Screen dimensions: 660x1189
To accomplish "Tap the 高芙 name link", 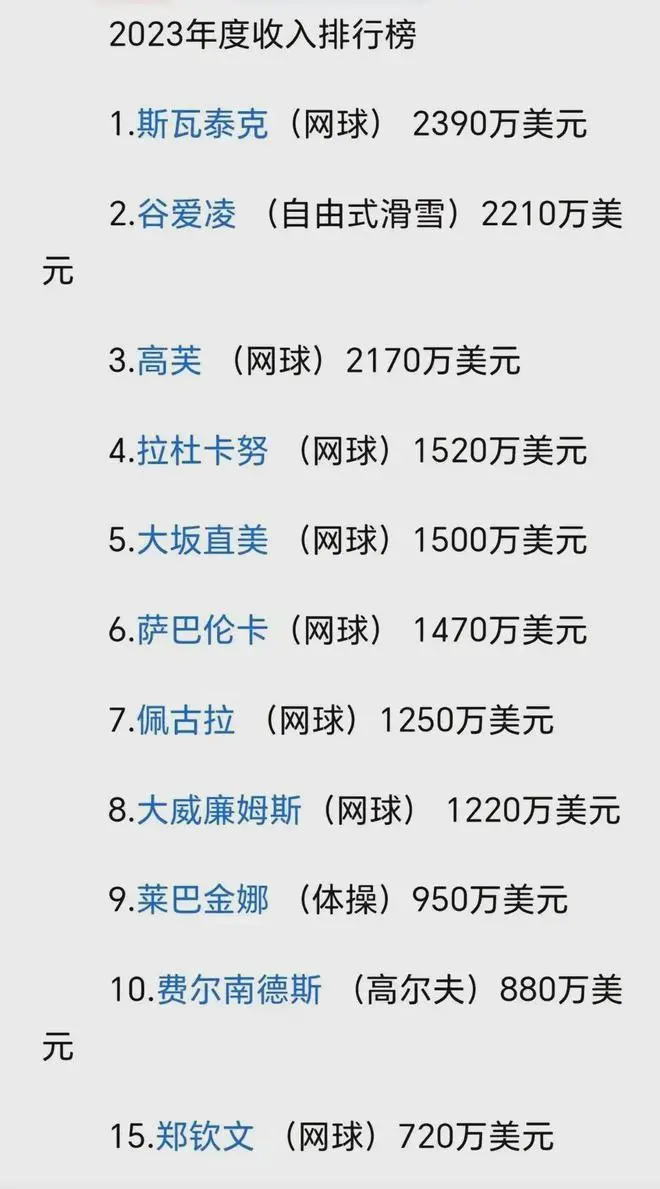I will pyautogui.click(x=169, y=362).
